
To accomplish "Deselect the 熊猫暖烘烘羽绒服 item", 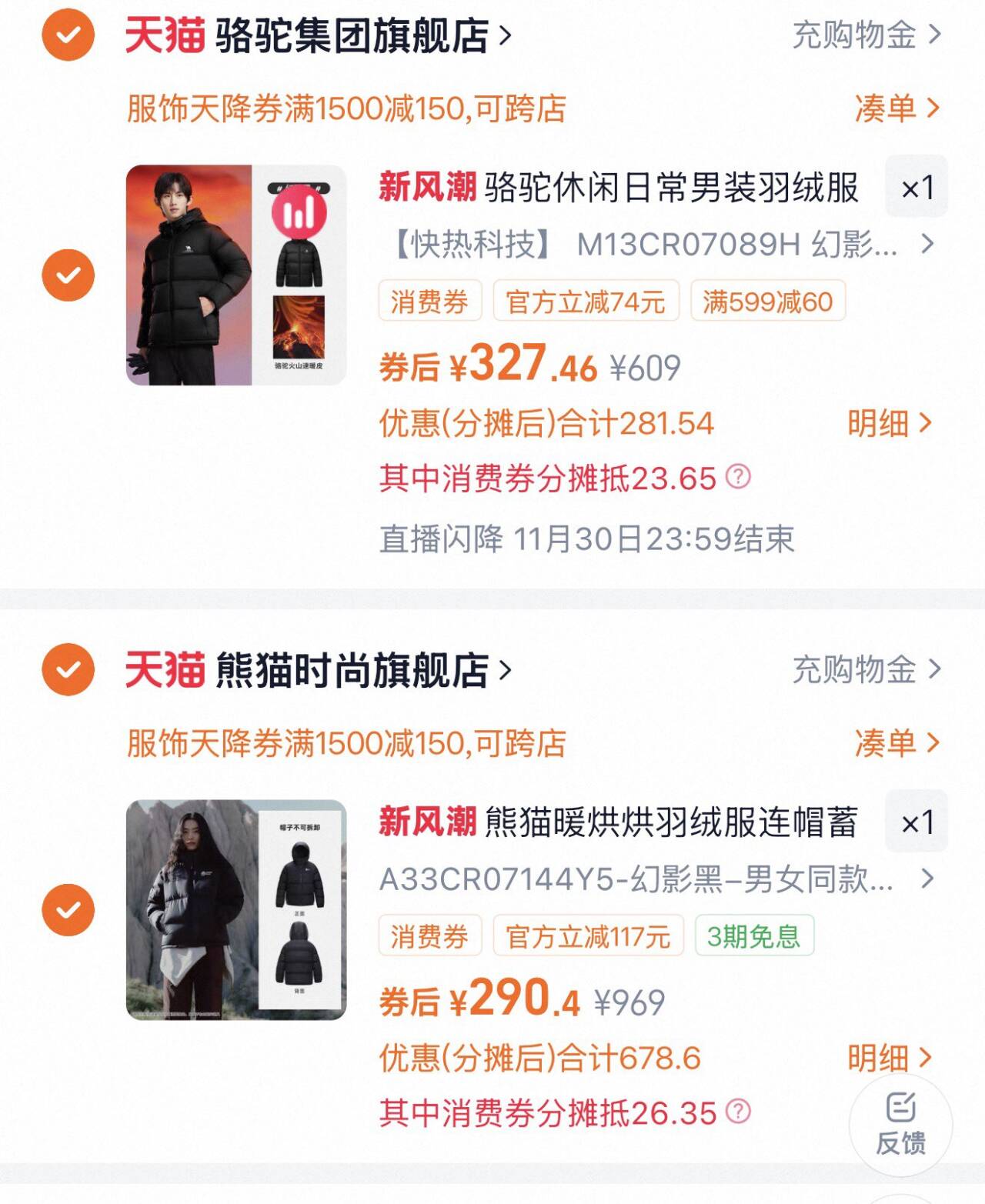I will [x=68, y=909].
